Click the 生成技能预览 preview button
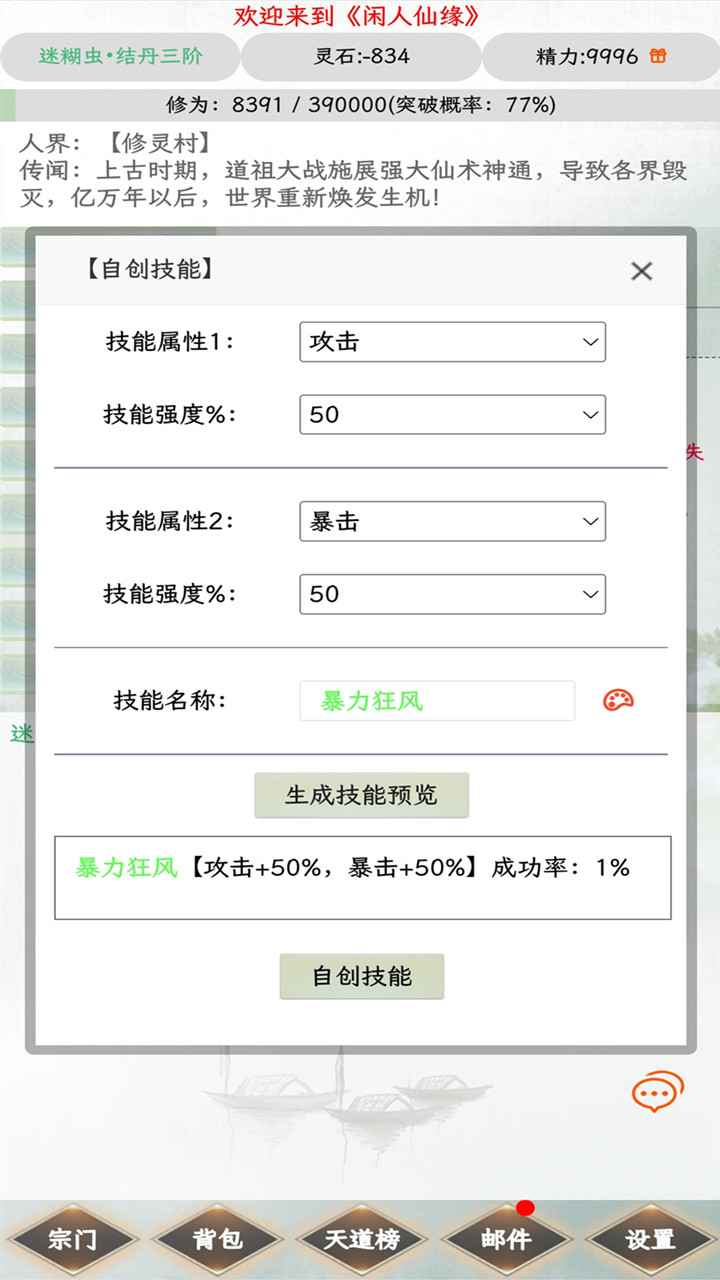The image size is (720, 1280). pyautogui.click(x=361, y=795)
